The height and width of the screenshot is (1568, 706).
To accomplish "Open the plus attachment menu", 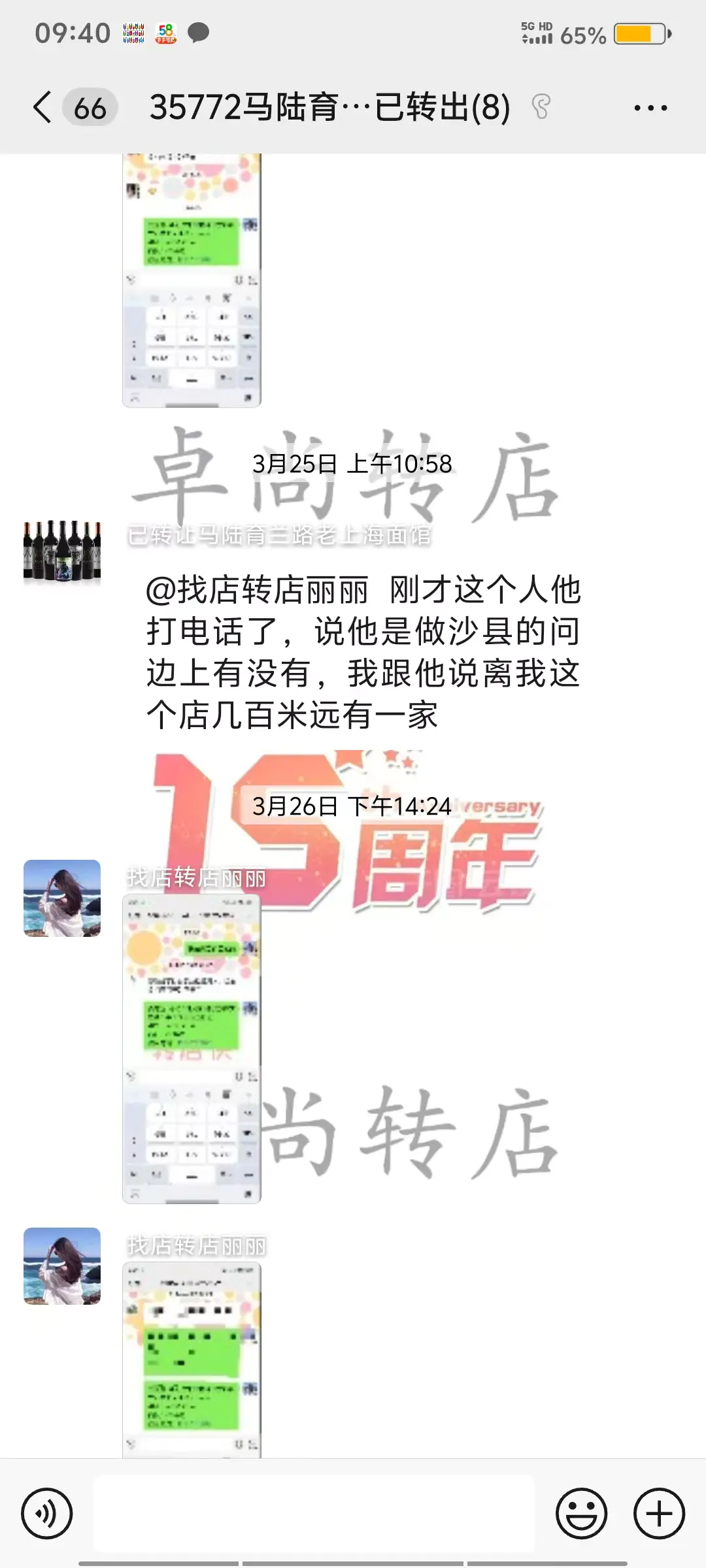I will point(659,1513).
